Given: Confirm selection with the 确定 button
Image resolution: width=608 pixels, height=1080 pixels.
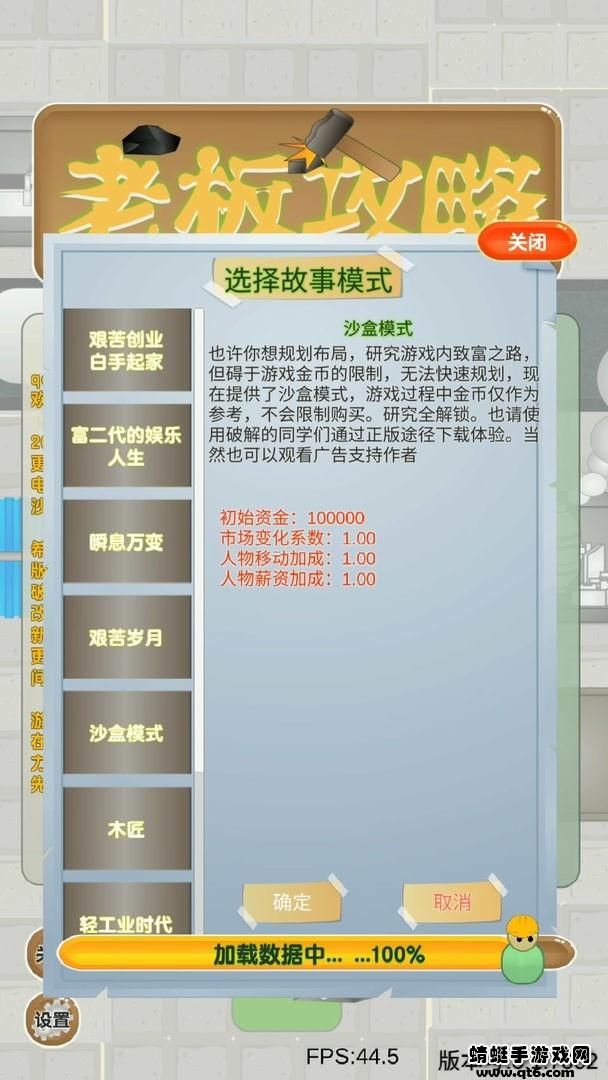Looking at the screenshot, I should [x=292, y=902].
